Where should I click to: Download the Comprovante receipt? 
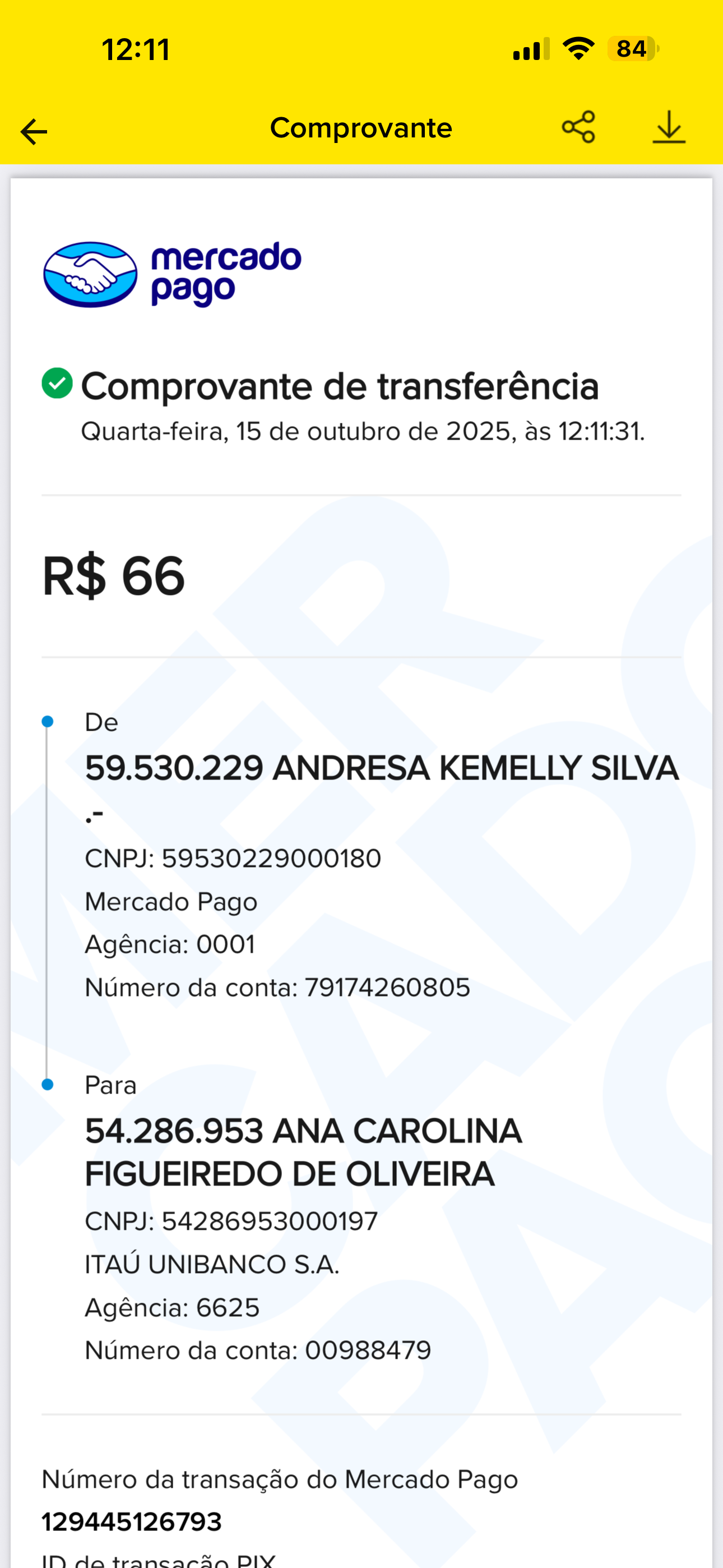pos(669,127)
